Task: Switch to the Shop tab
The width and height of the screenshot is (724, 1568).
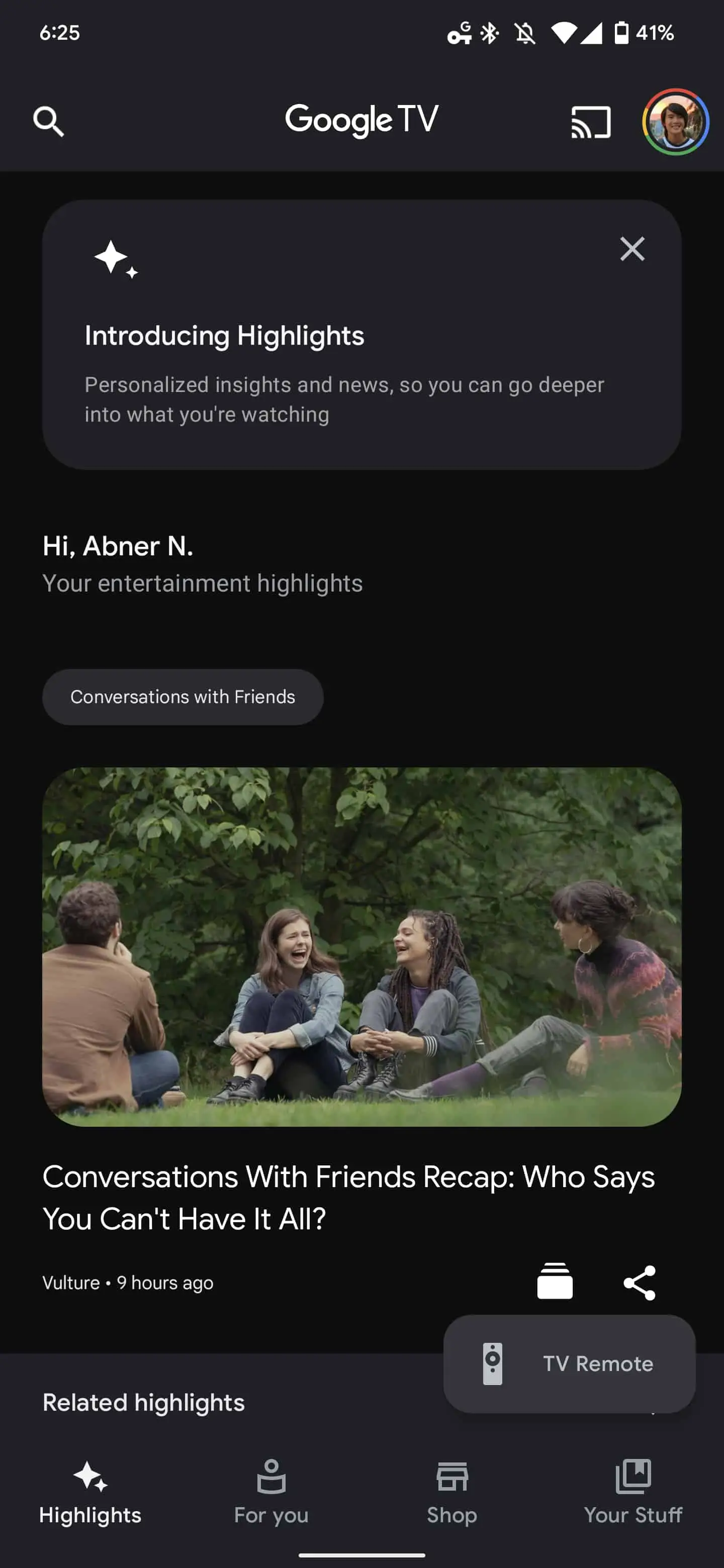Action: coord(452,1490)
